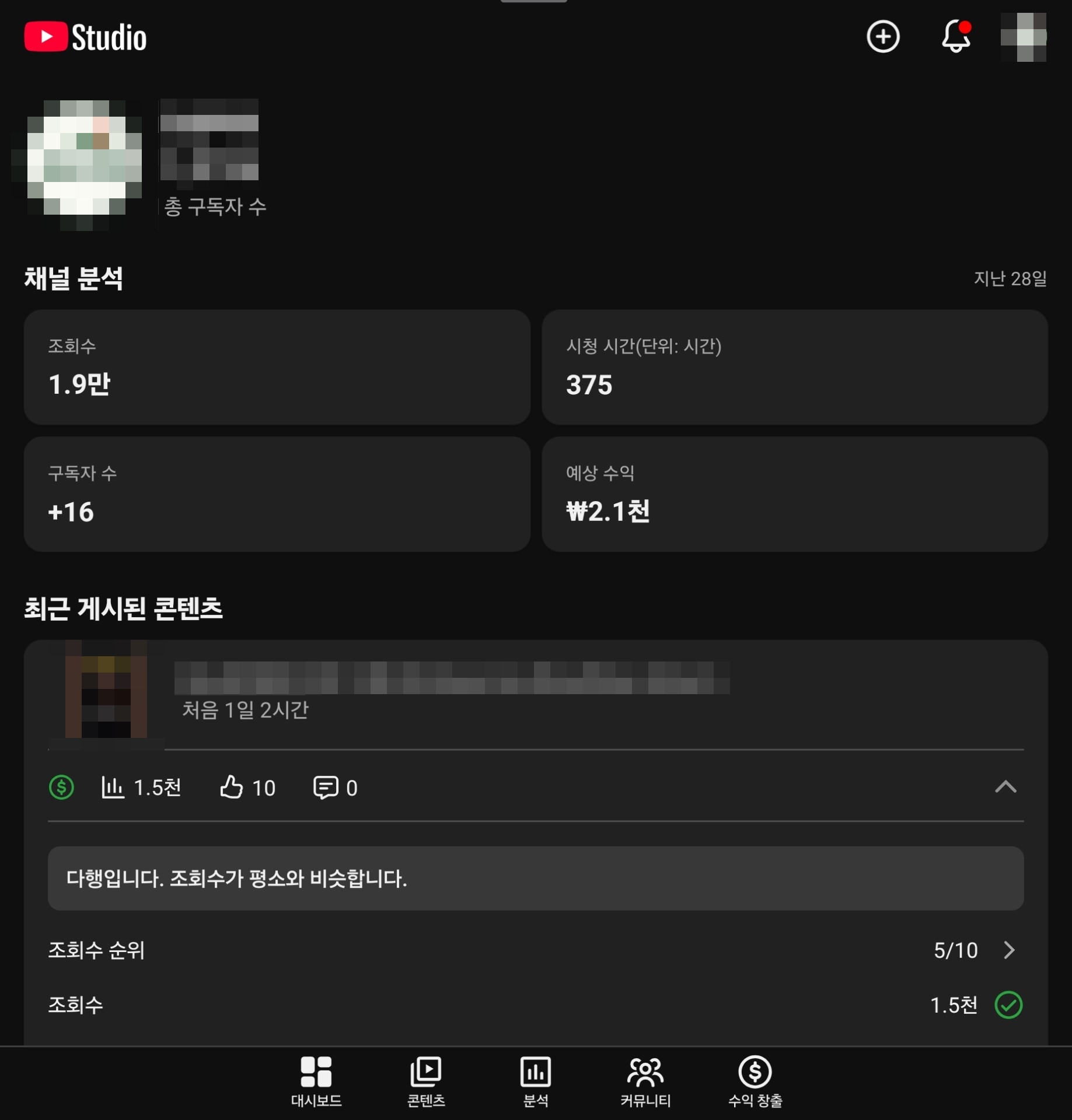Open the 예상 수익 ₩2.1천 card
Screen dimensions: 1072x1120
794,494
